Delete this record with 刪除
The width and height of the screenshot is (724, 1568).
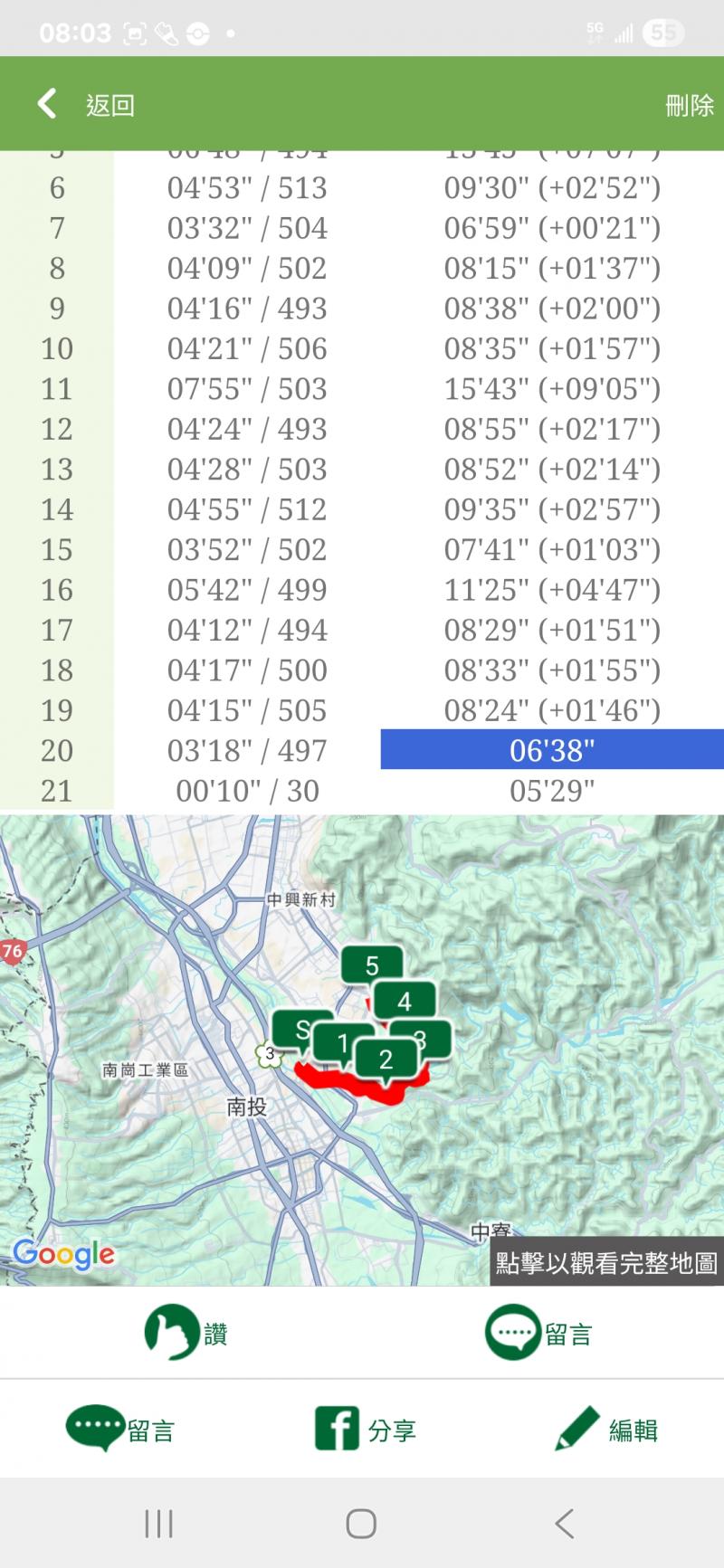click(689, 105)
